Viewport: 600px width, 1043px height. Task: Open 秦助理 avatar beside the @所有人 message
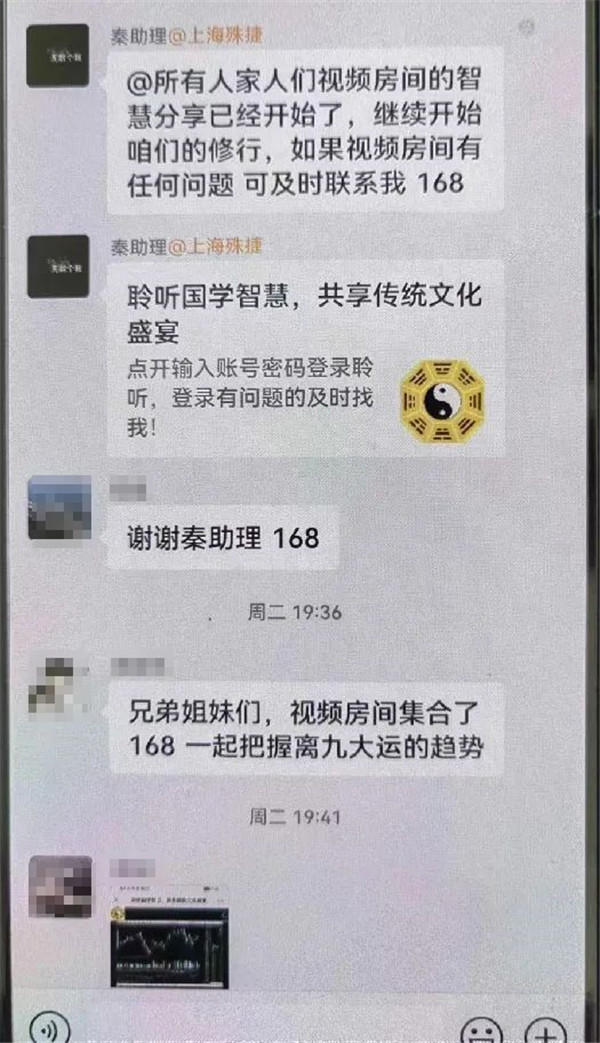[x=58, y=56]
